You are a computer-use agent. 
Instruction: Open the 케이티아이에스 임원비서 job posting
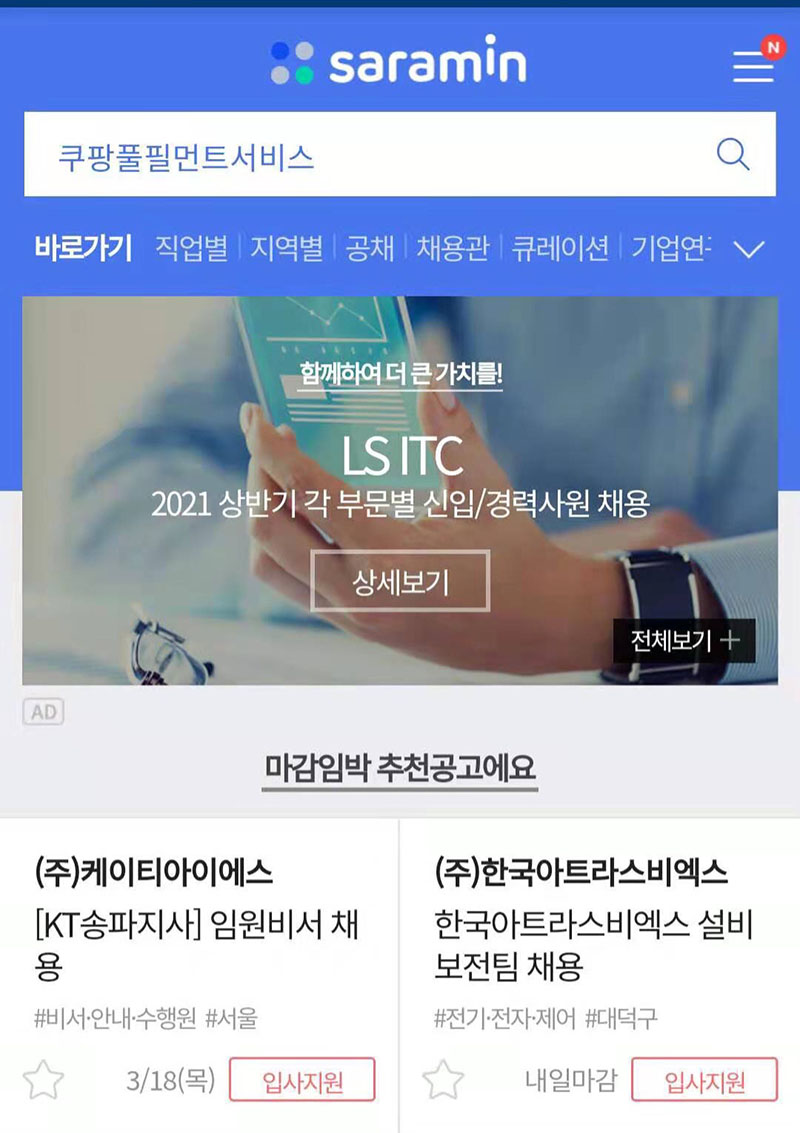pyautogui.click(x=196, y=945)
